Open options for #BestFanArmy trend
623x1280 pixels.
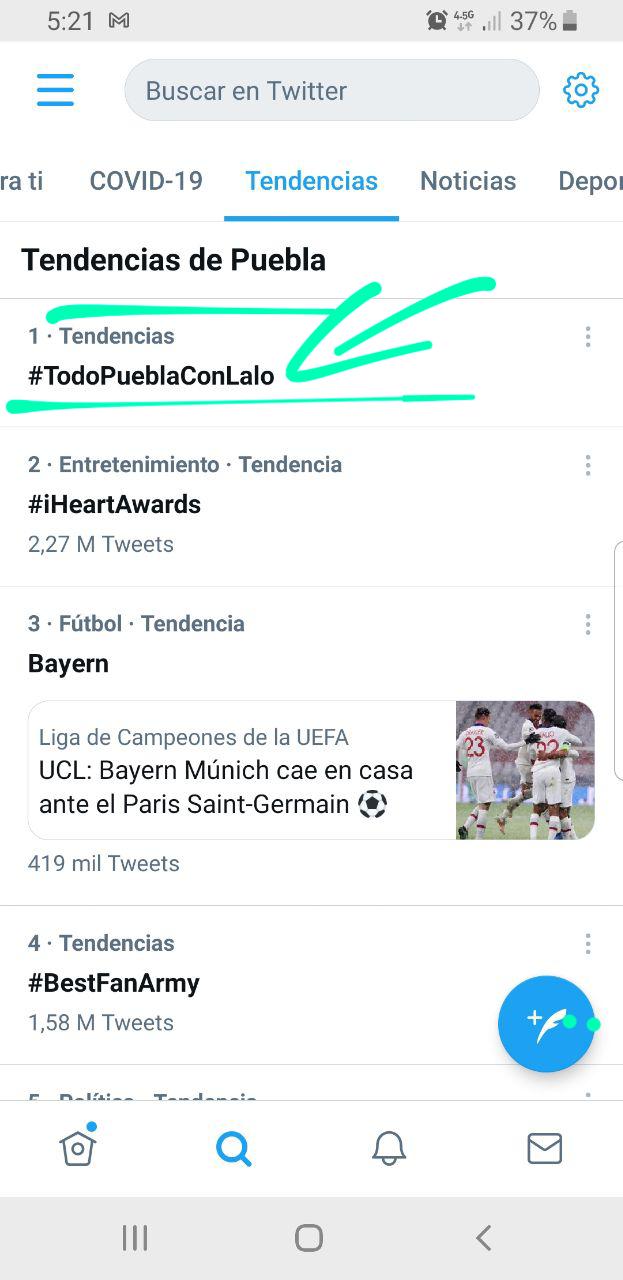[588, 944]
